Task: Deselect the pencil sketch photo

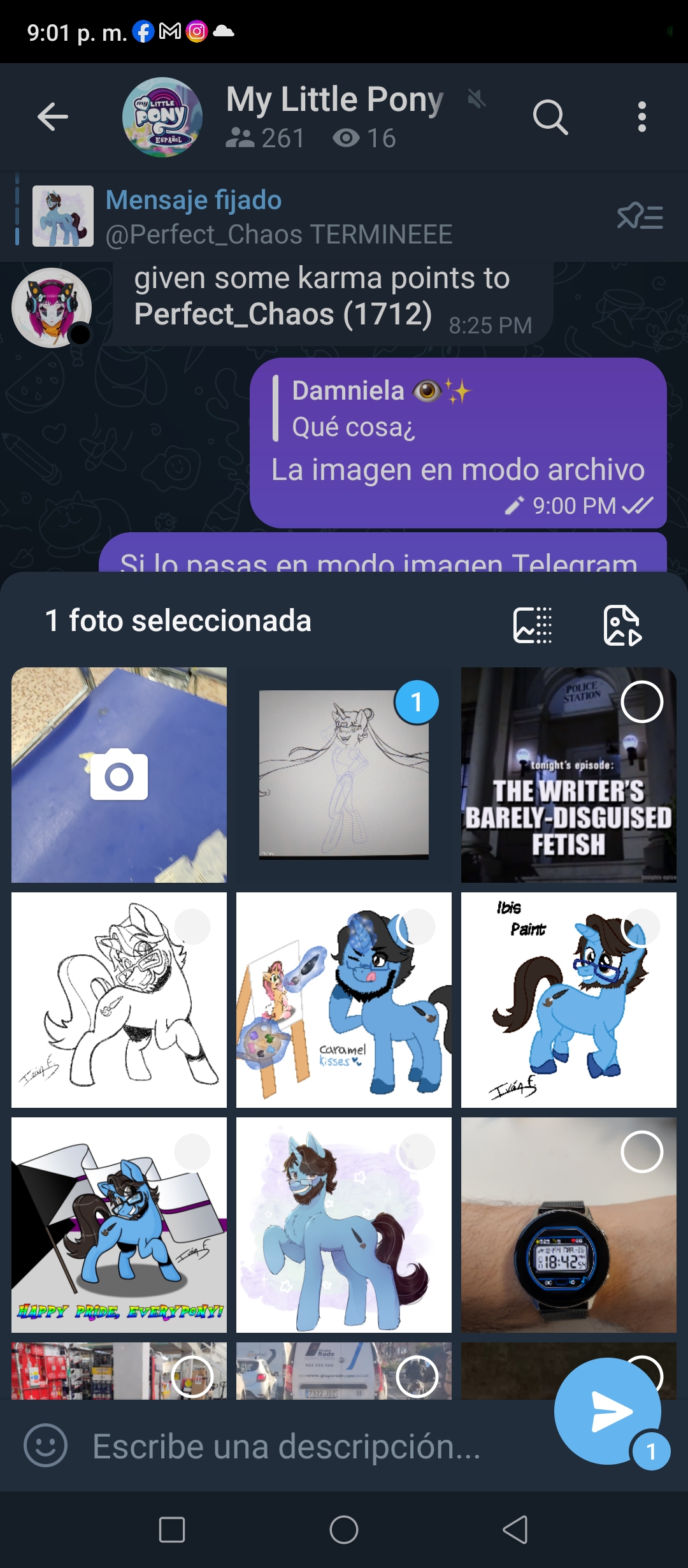Action: pyautogui.click(x=417, y=702)
